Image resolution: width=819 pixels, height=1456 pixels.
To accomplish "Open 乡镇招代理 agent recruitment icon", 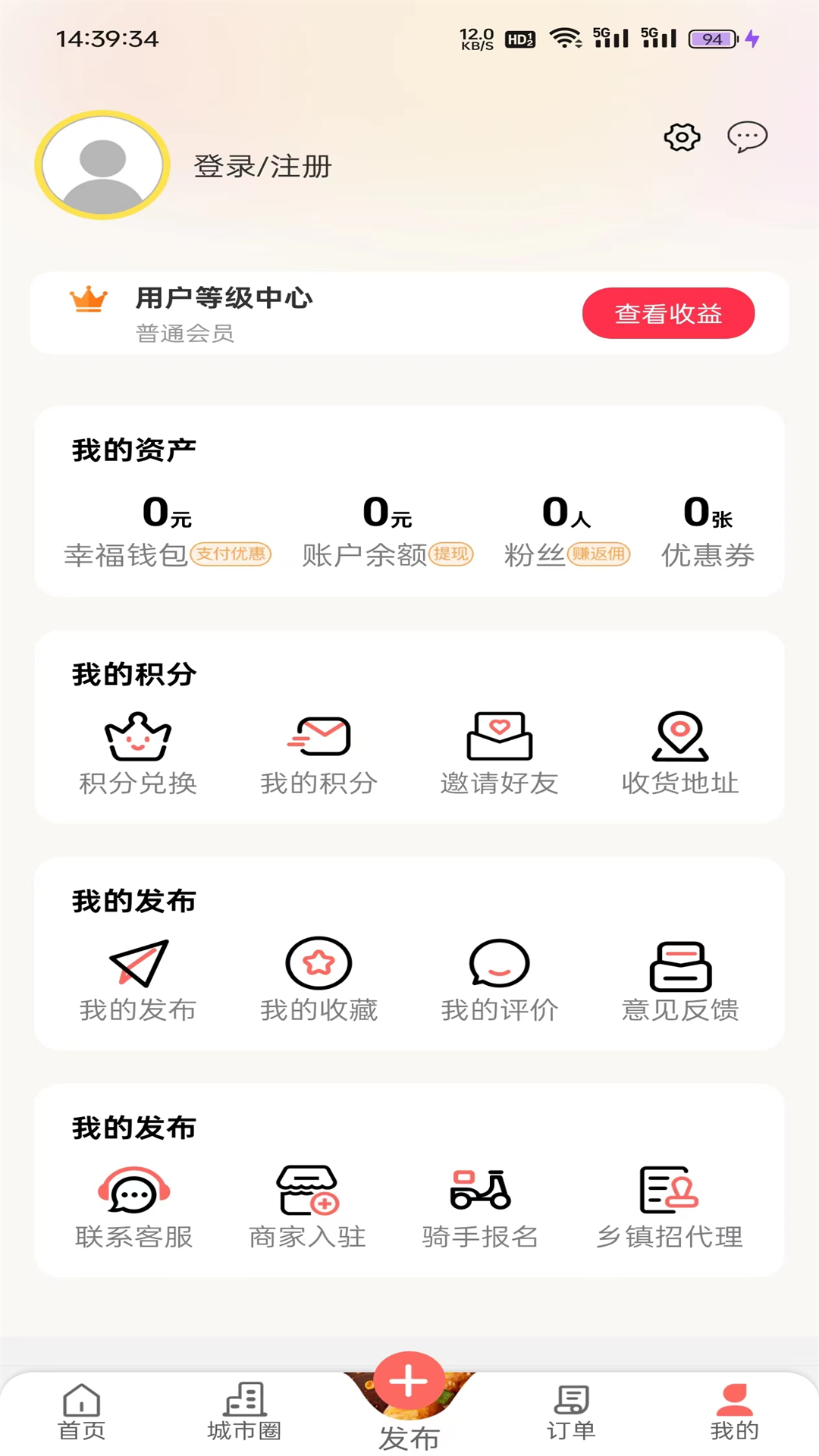I will (x=667, y=1191).
